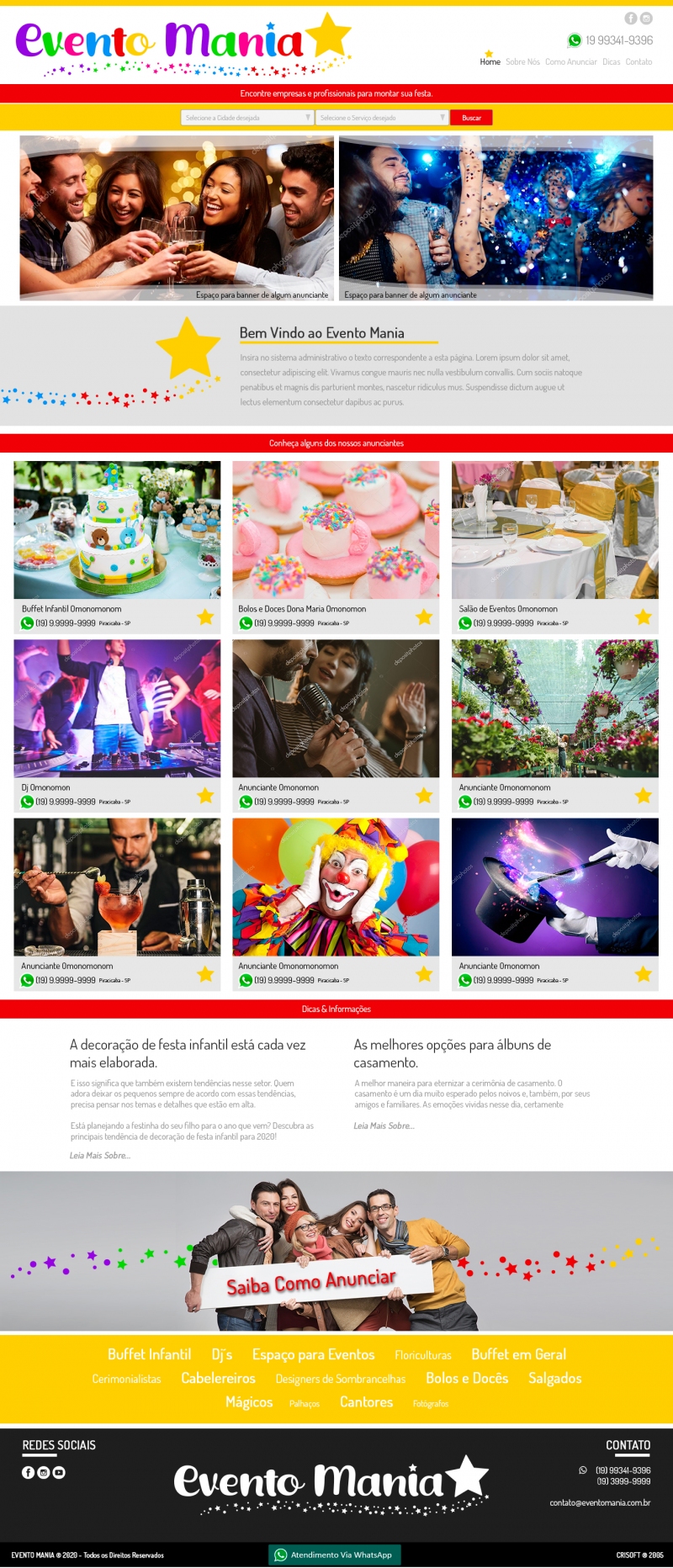
Task: Select the Cabelereiros category link
Action: [x=218, y=1378]
